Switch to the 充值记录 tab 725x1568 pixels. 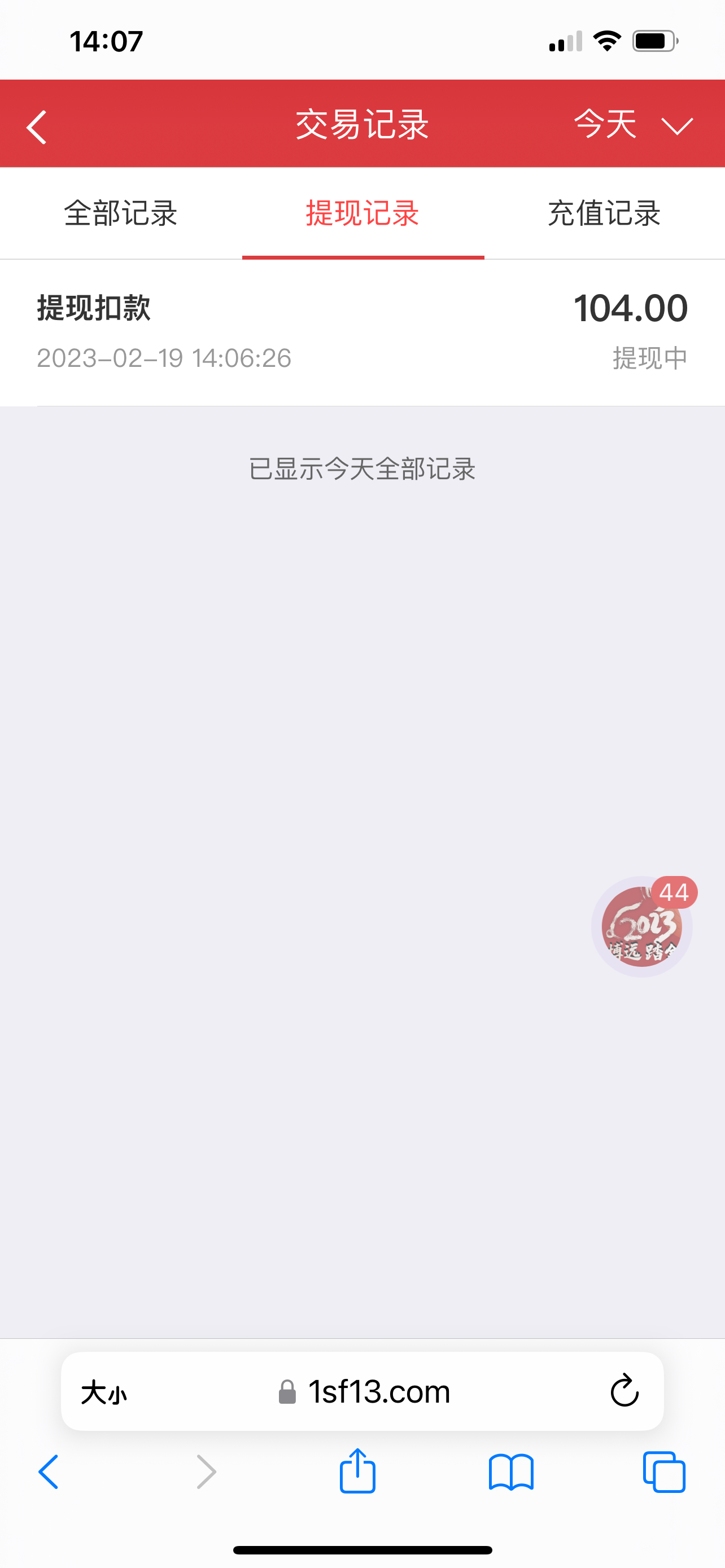tap(604, 214)
